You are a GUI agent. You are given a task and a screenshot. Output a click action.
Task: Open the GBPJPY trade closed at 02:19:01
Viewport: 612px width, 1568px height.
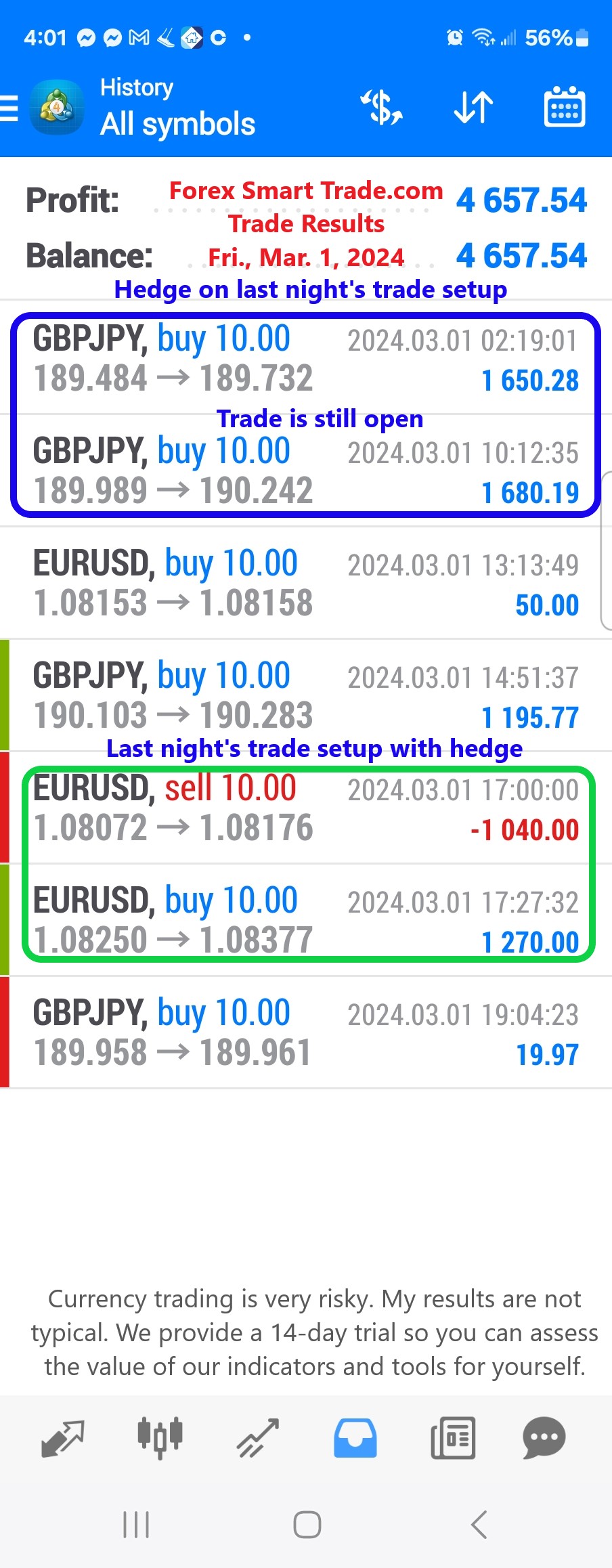click(305, 360)
